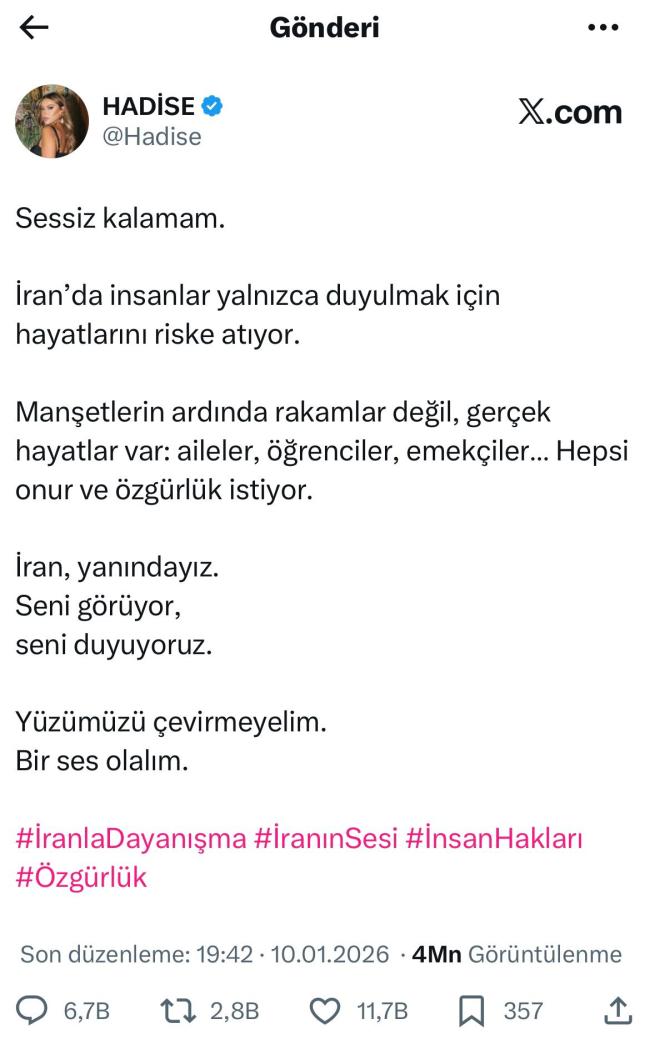Like HADİSE's post
650x1059 pixels.
[x=325, y=1011]
